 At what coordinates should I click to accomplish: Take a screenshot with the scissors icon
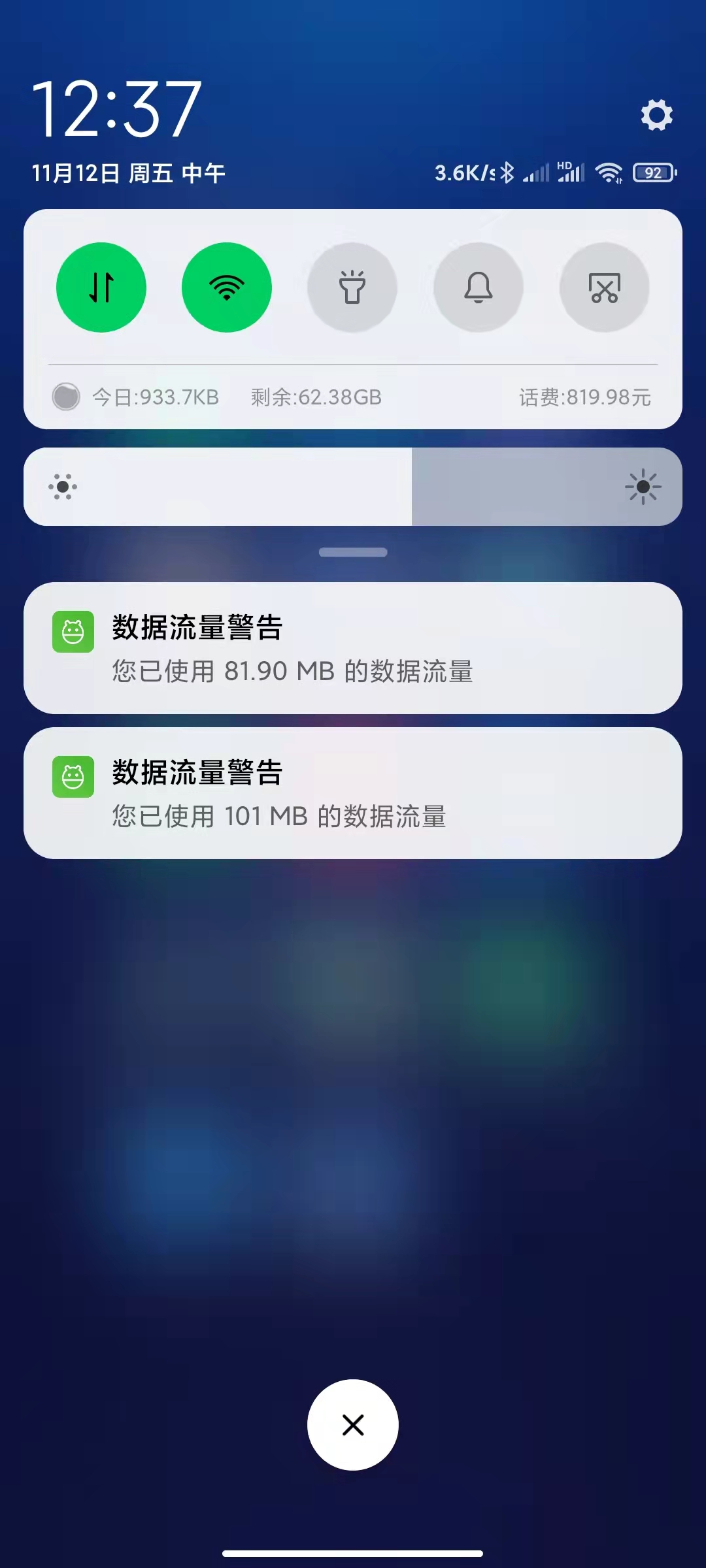coord(605,287)
